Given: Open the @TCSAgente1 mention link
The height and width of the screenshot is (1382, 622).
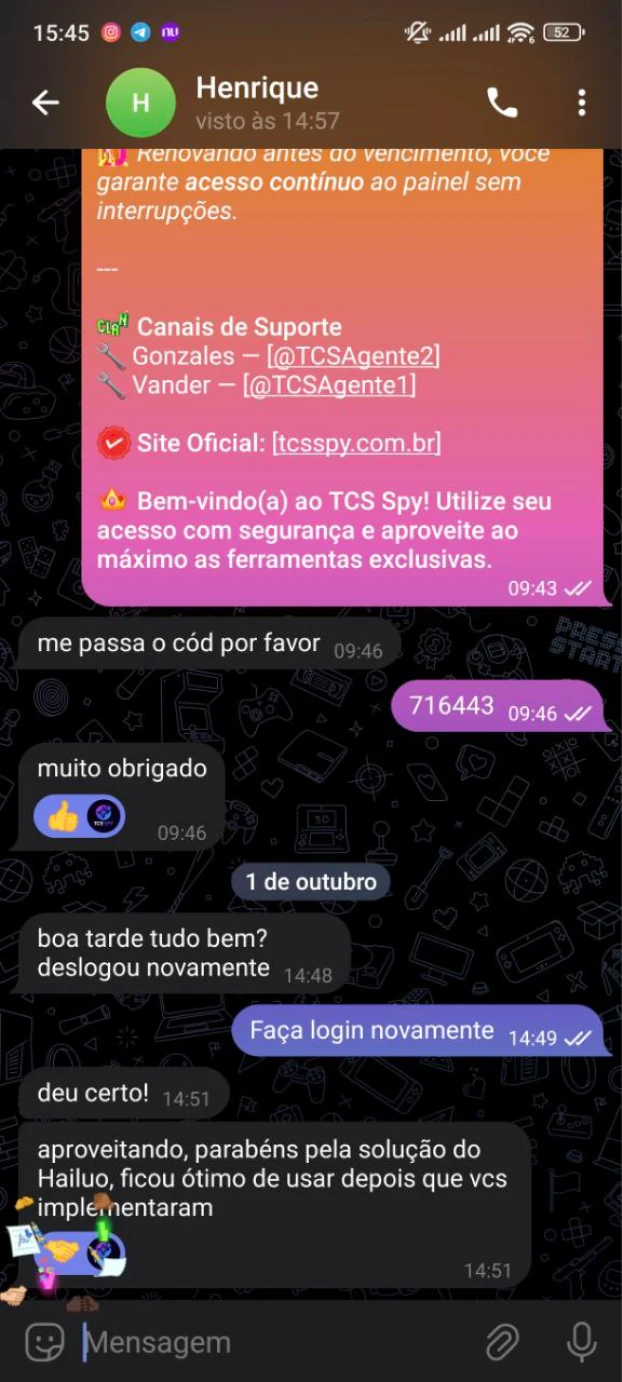Looking at the screenshot, I should 329,384.
